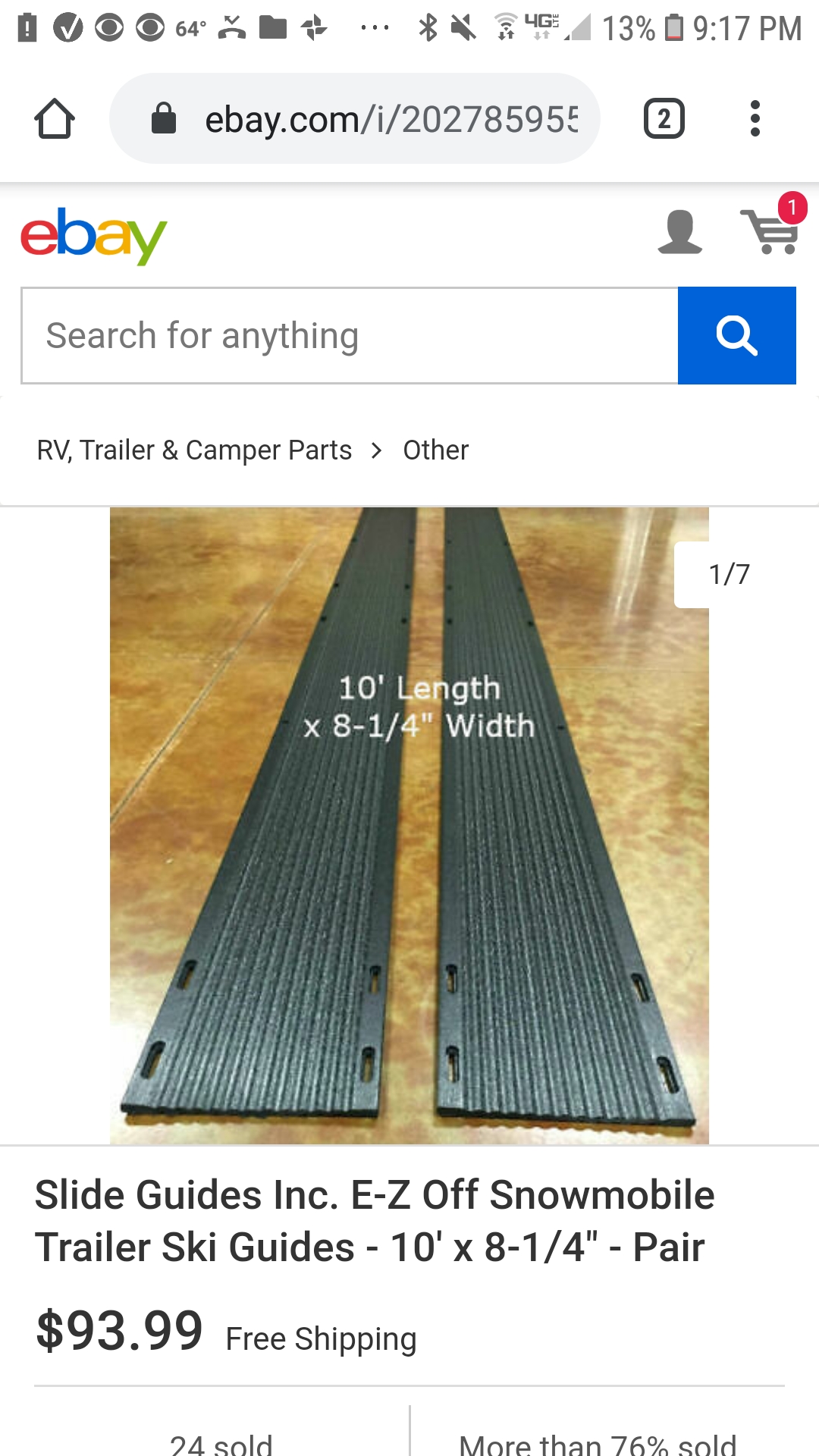Open the account profile icon
Viewport: 819px width, 1456px height.
tap(679, 232)
